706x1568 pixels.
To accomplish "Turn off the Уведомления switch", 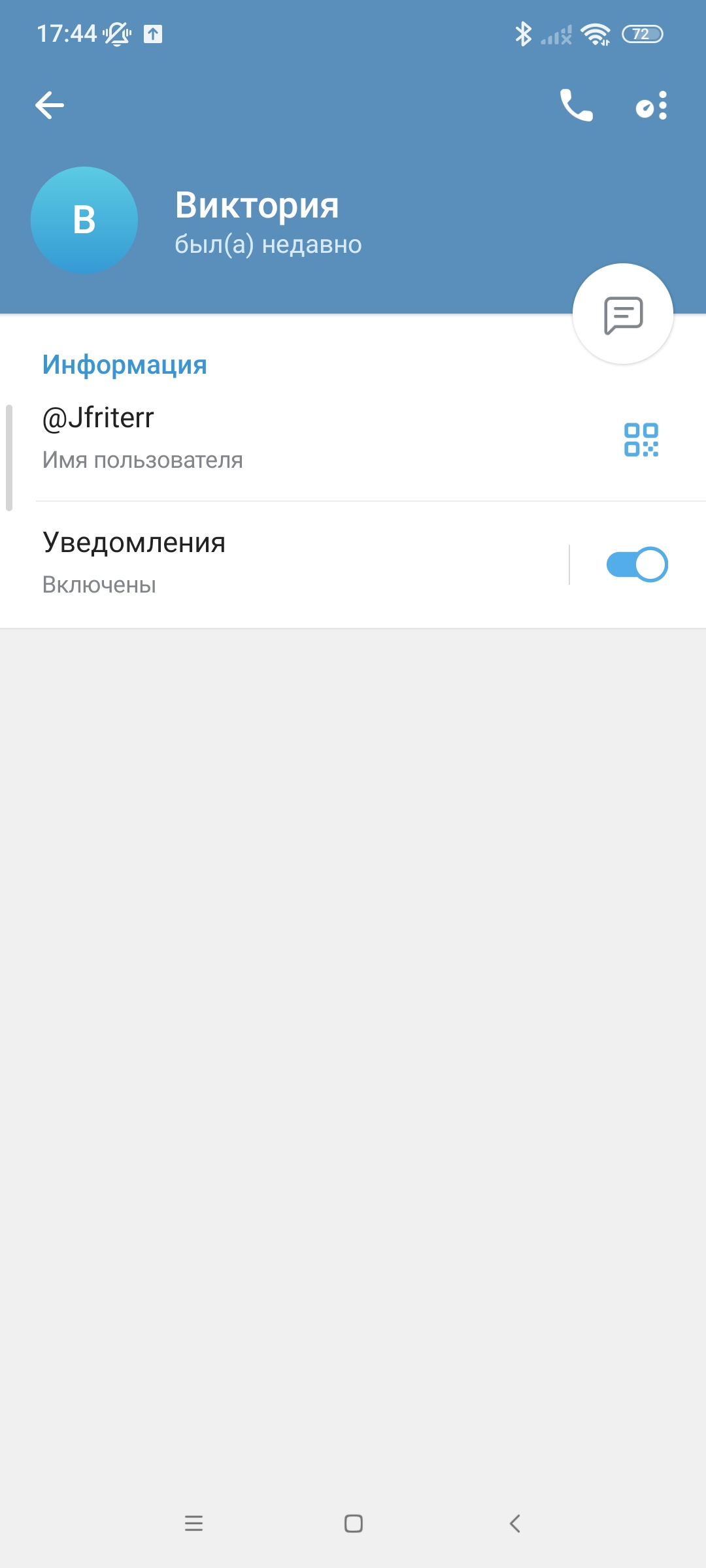I will 637,564.
